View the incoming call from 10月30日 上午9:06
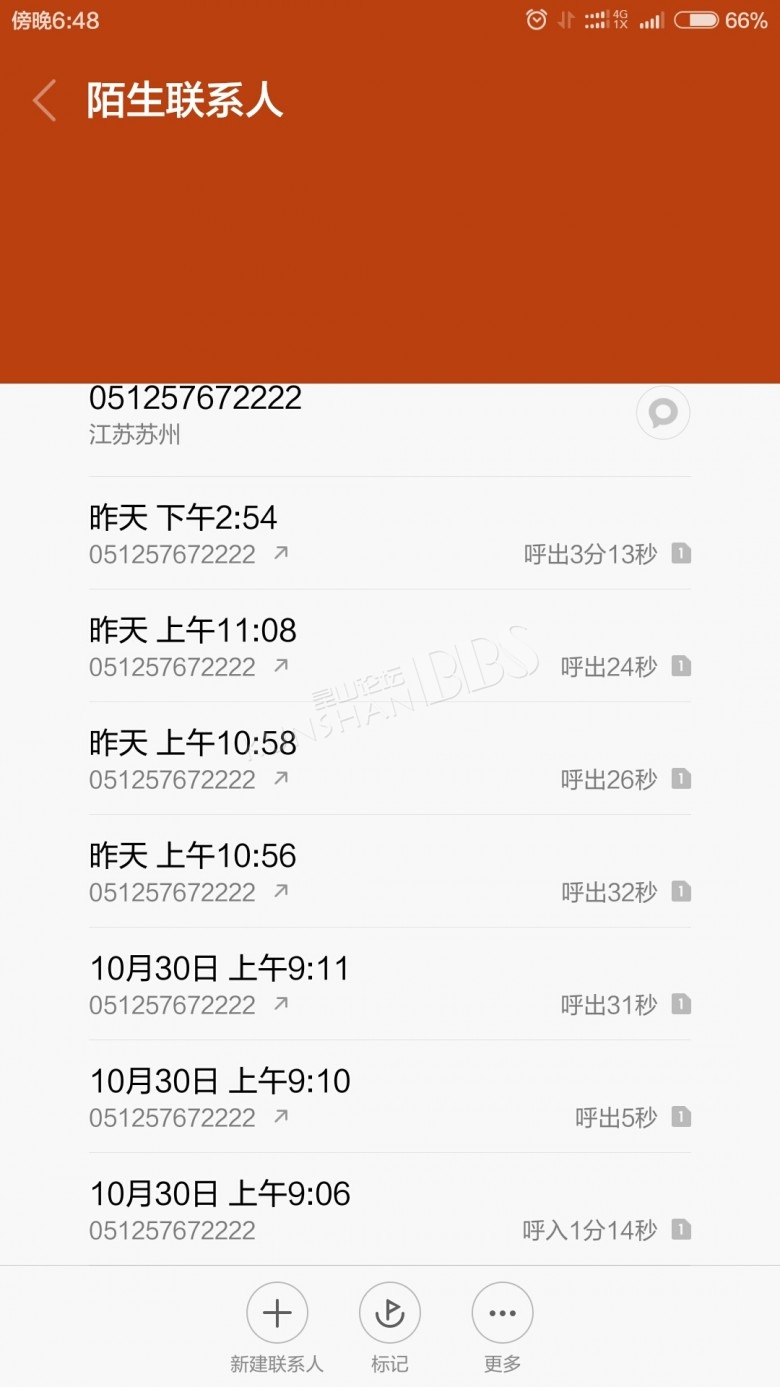780x1387 pixels. (390, 1209)
